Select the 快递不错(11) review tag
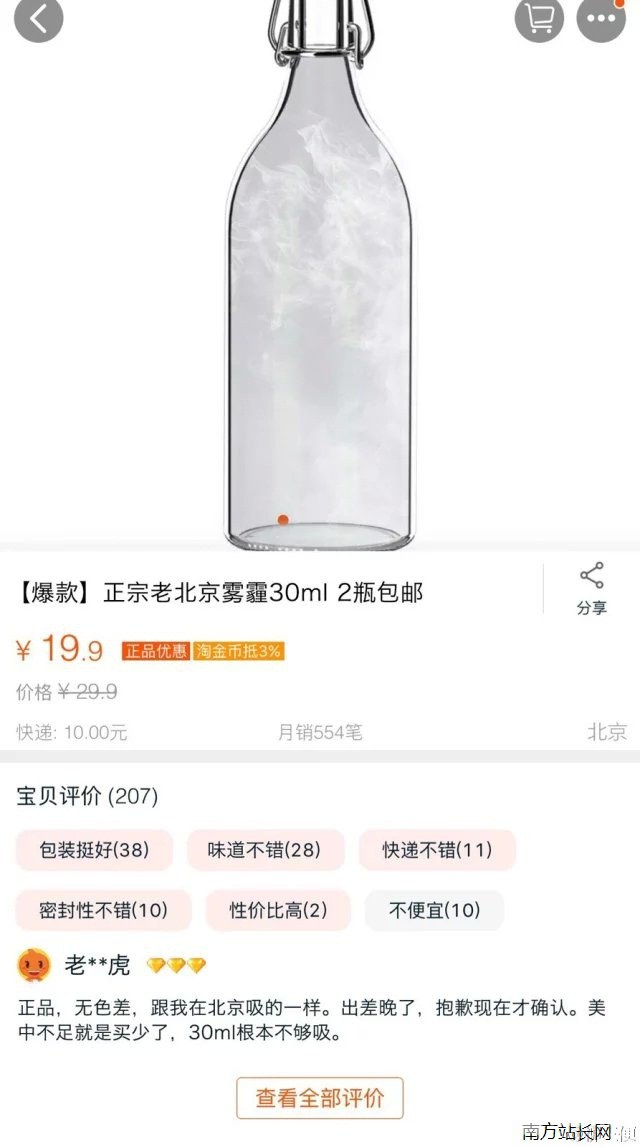 click(437, 850)
